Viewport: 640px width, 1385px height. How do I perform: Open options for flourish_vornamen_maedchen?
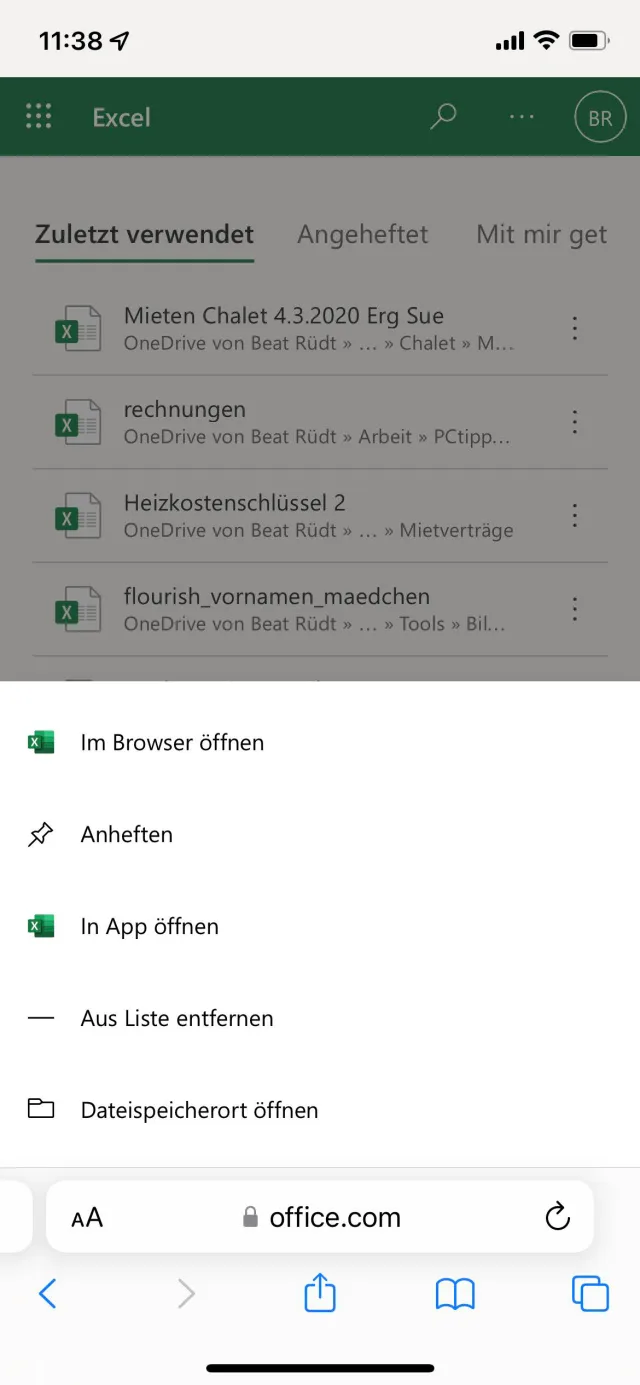click(575, 609)
